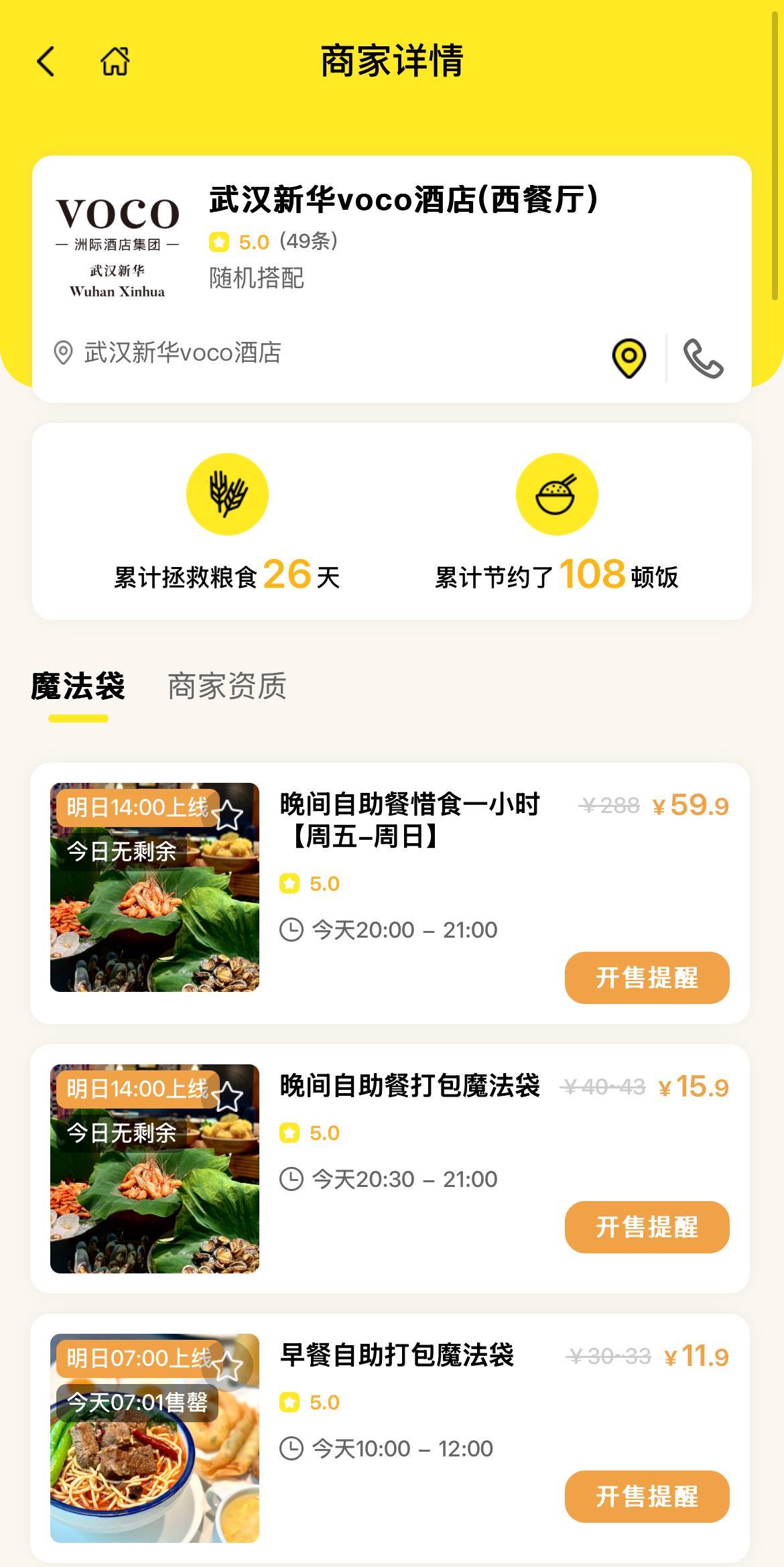Set sale reminder for 晚间自助餐打包魔法袋
Image resolution: width=784 pixels, height=1567 pixels.
pos(647,1227)
